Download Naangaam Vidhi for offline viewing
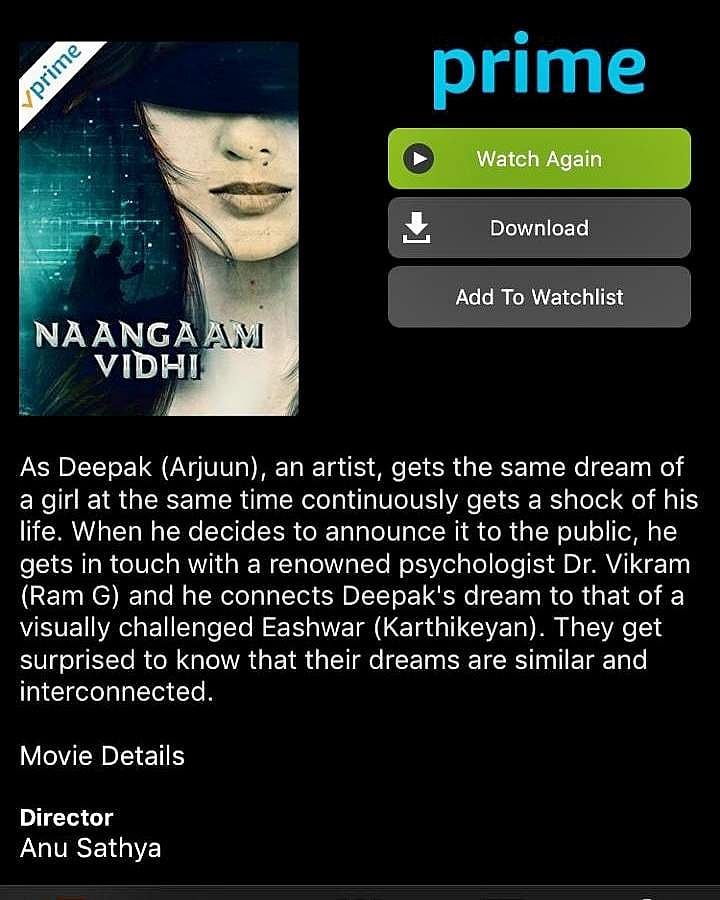The width and height of the screenshot is (720, 900). click(539, 228)
